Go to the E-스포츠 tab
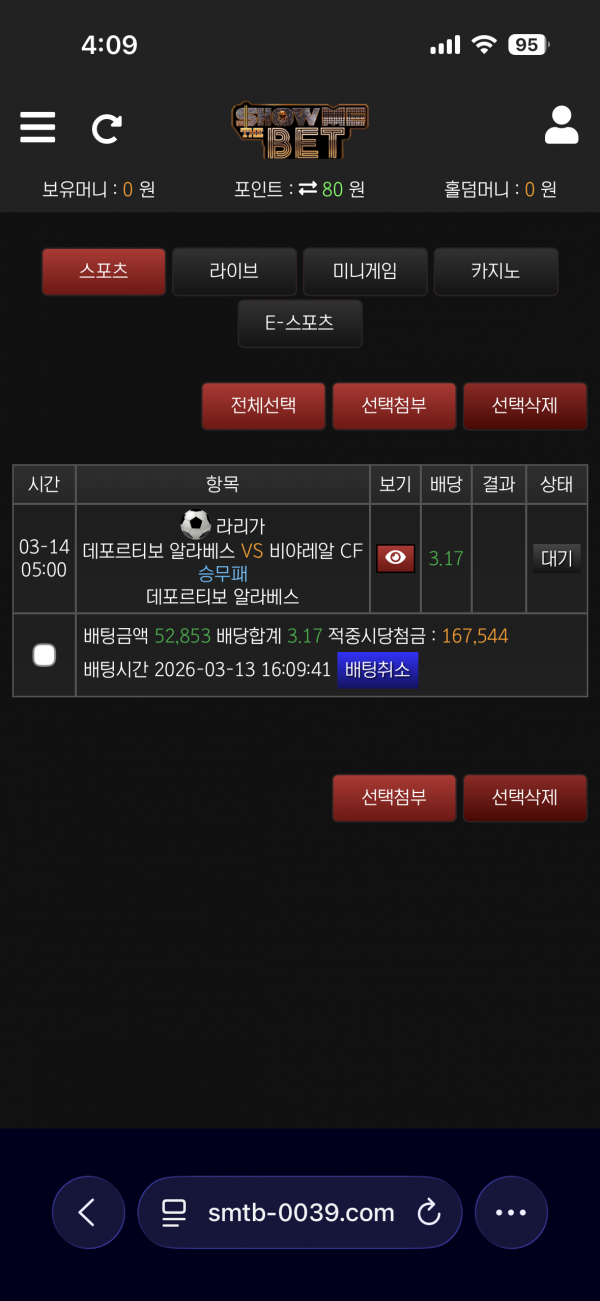 pos(300,323)
